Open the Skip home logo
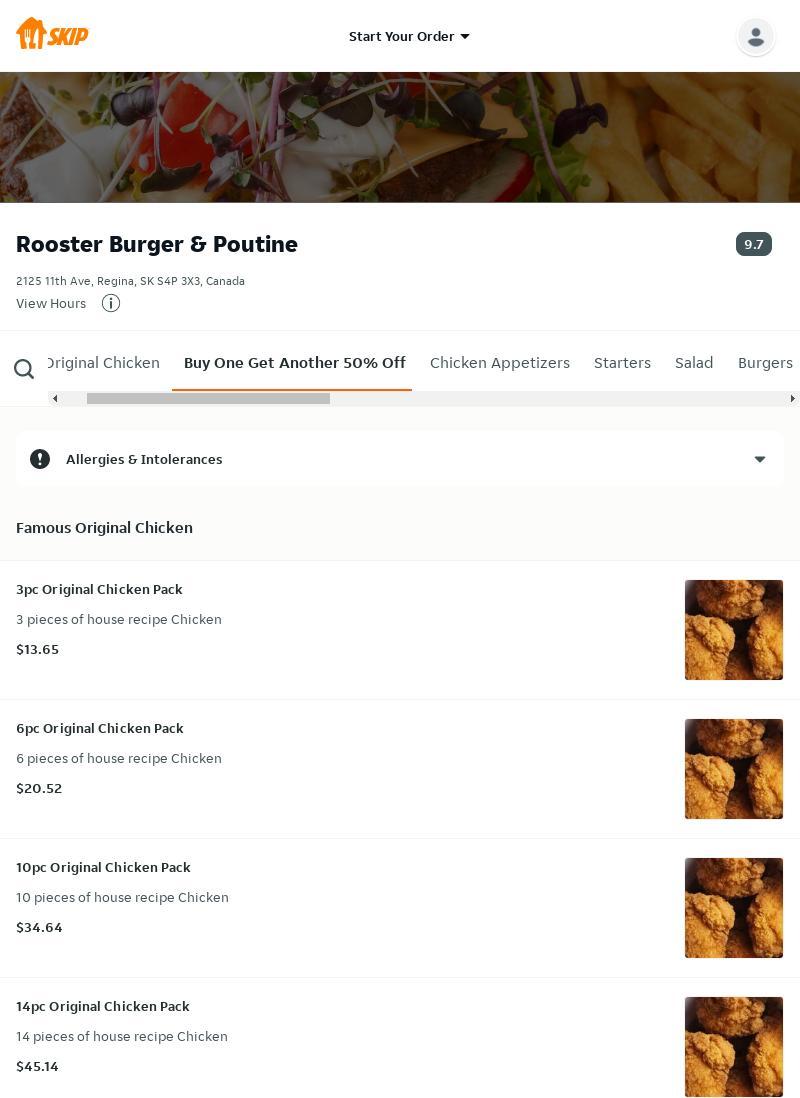 coord(52,34)
